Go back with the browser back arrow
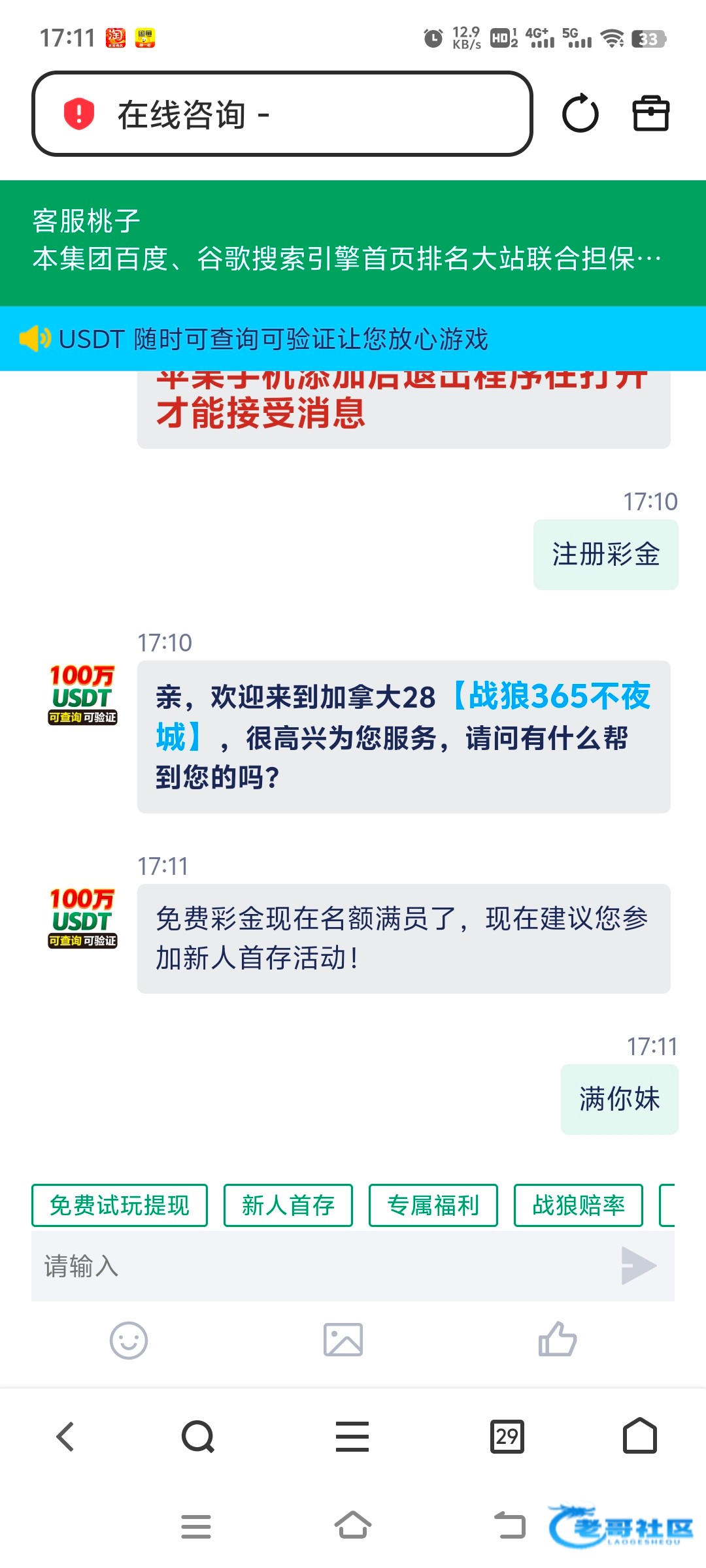The width and height of the screenshot is (706, 1568). click(x=65, y=1437)
